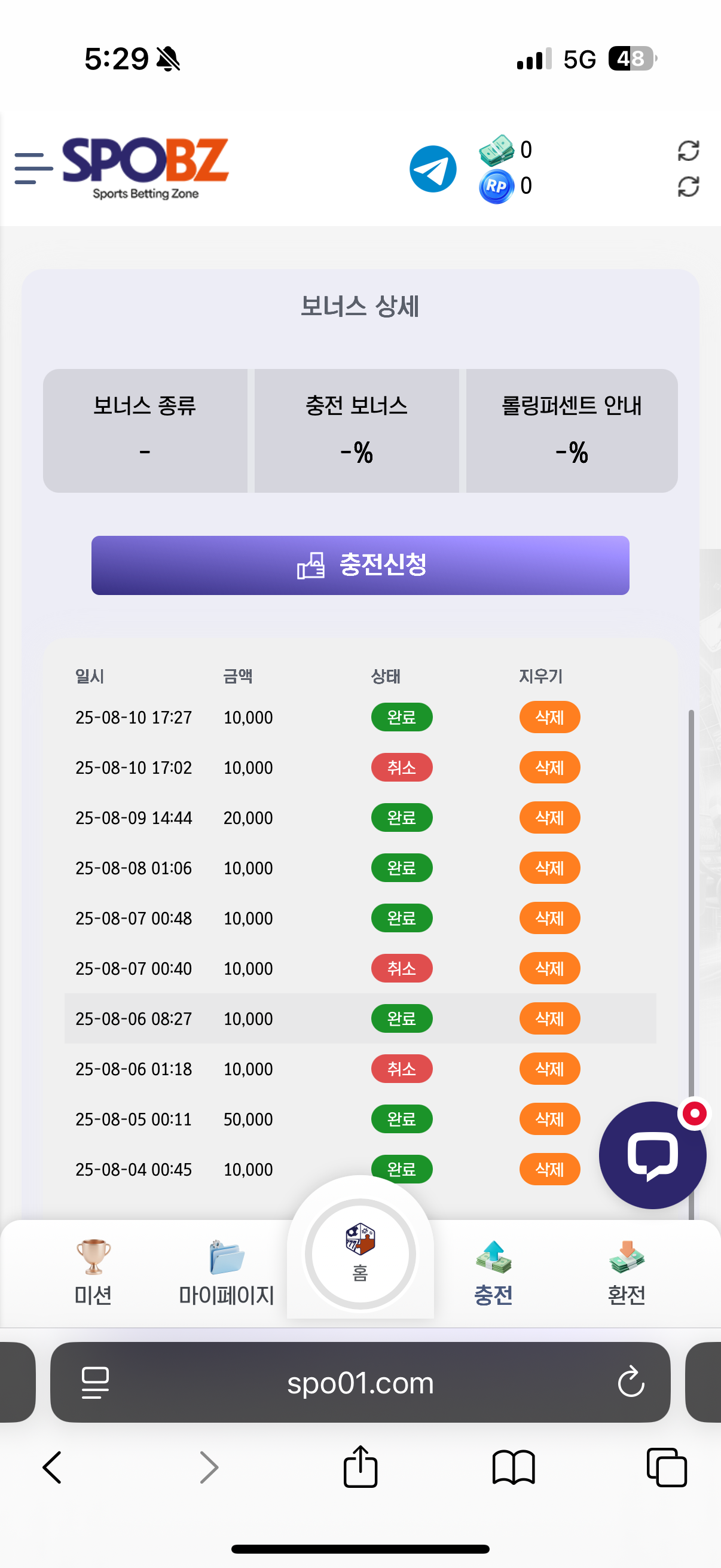721x1568 pixels.
Task: Open the browser share sheet
Action: [360, 1467]
